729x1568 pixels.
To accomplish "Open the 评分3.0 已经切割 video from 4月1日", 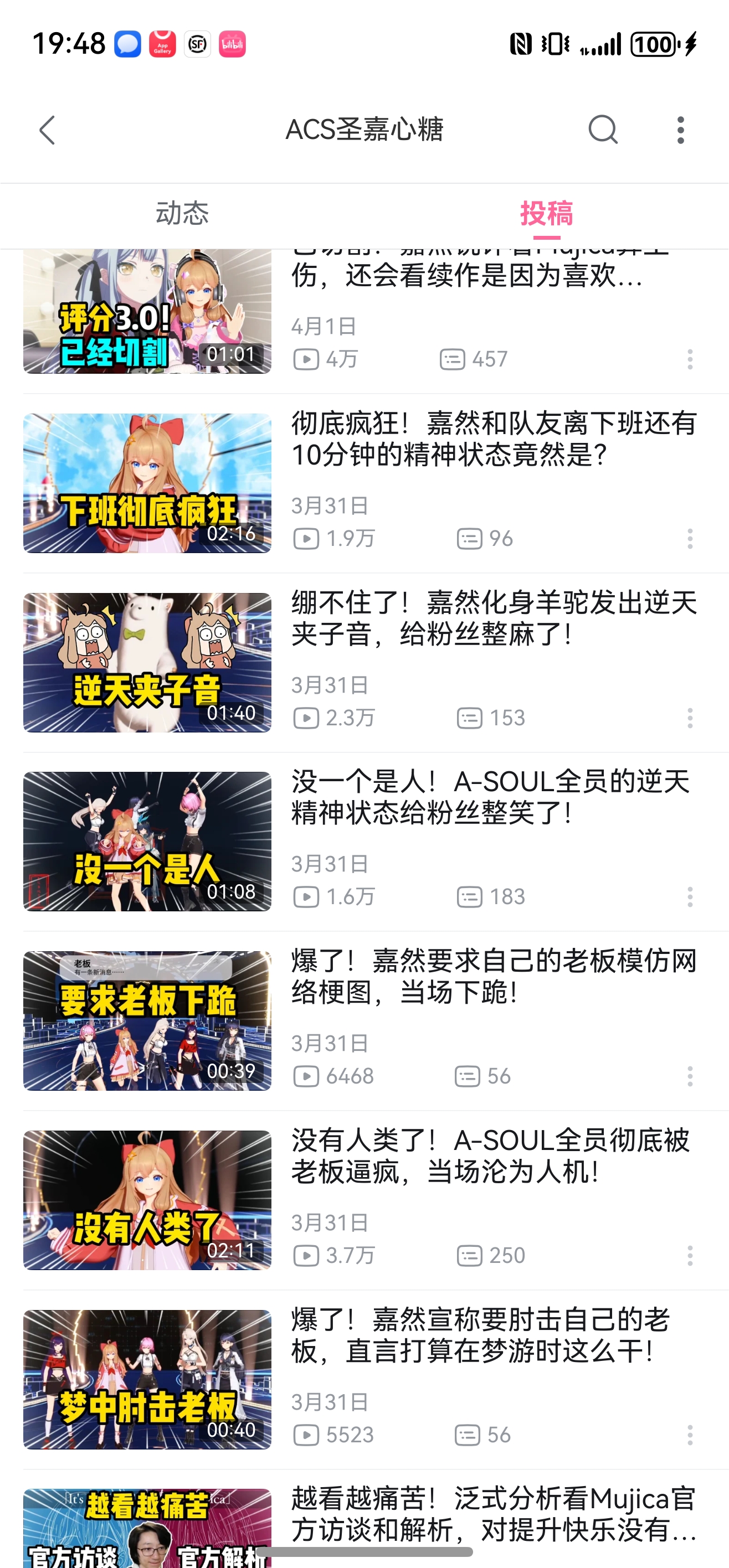I will point(147,312).
